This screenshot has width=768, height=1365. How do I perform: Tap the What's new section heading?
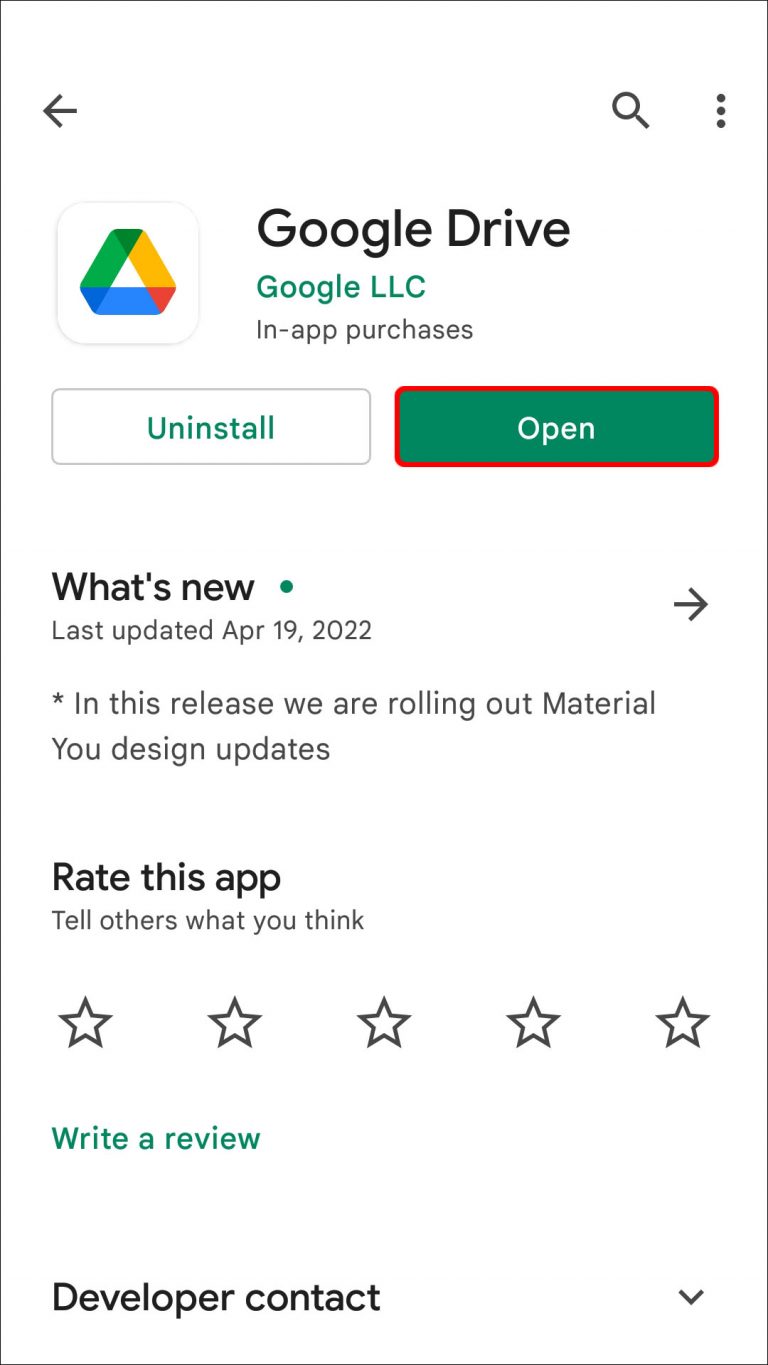152,587
